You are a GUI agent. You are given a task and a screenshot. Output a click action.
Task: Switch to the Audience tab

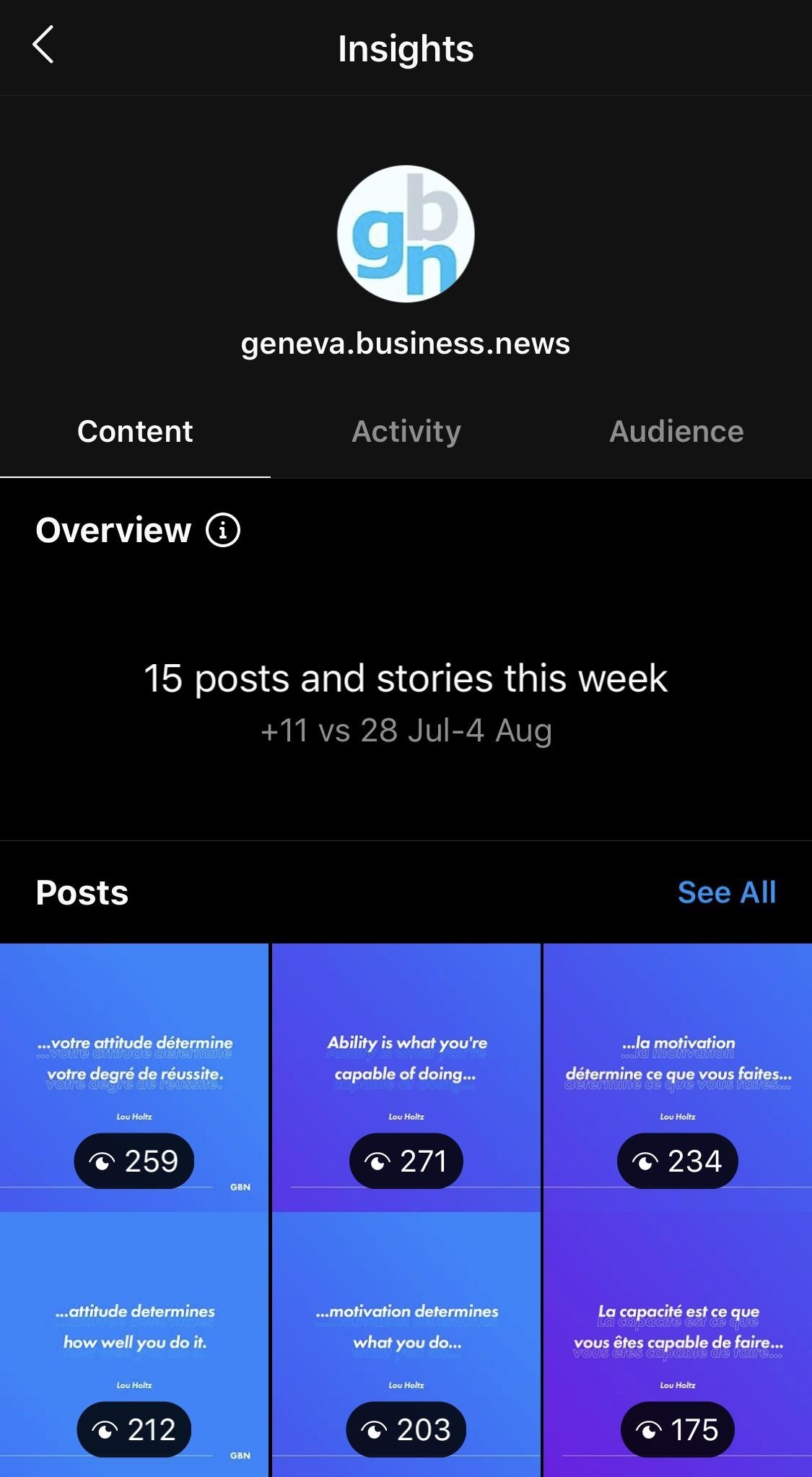(x=676, y=432)
